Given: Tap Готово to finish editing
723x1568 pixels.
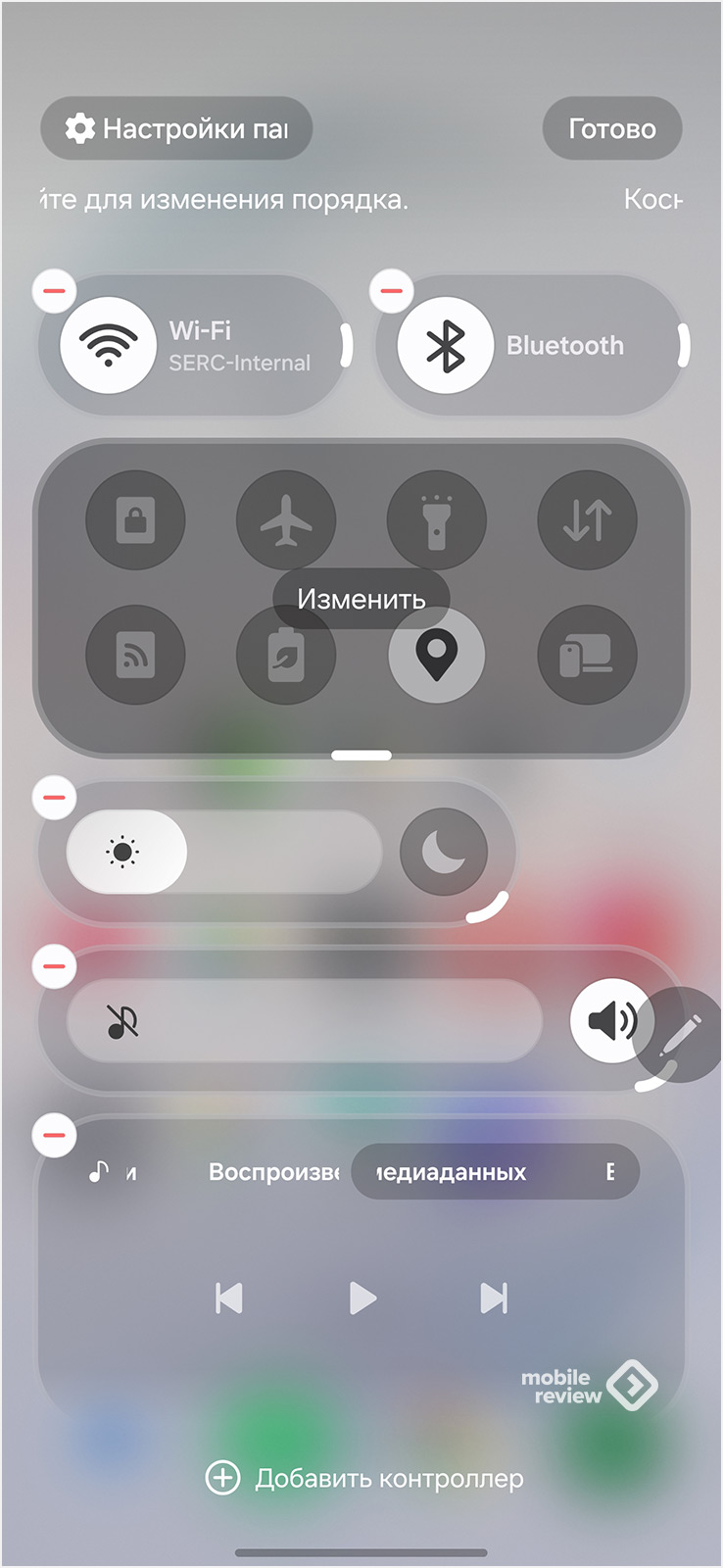Looking at the screenshot, I should [x=611, y=128].
